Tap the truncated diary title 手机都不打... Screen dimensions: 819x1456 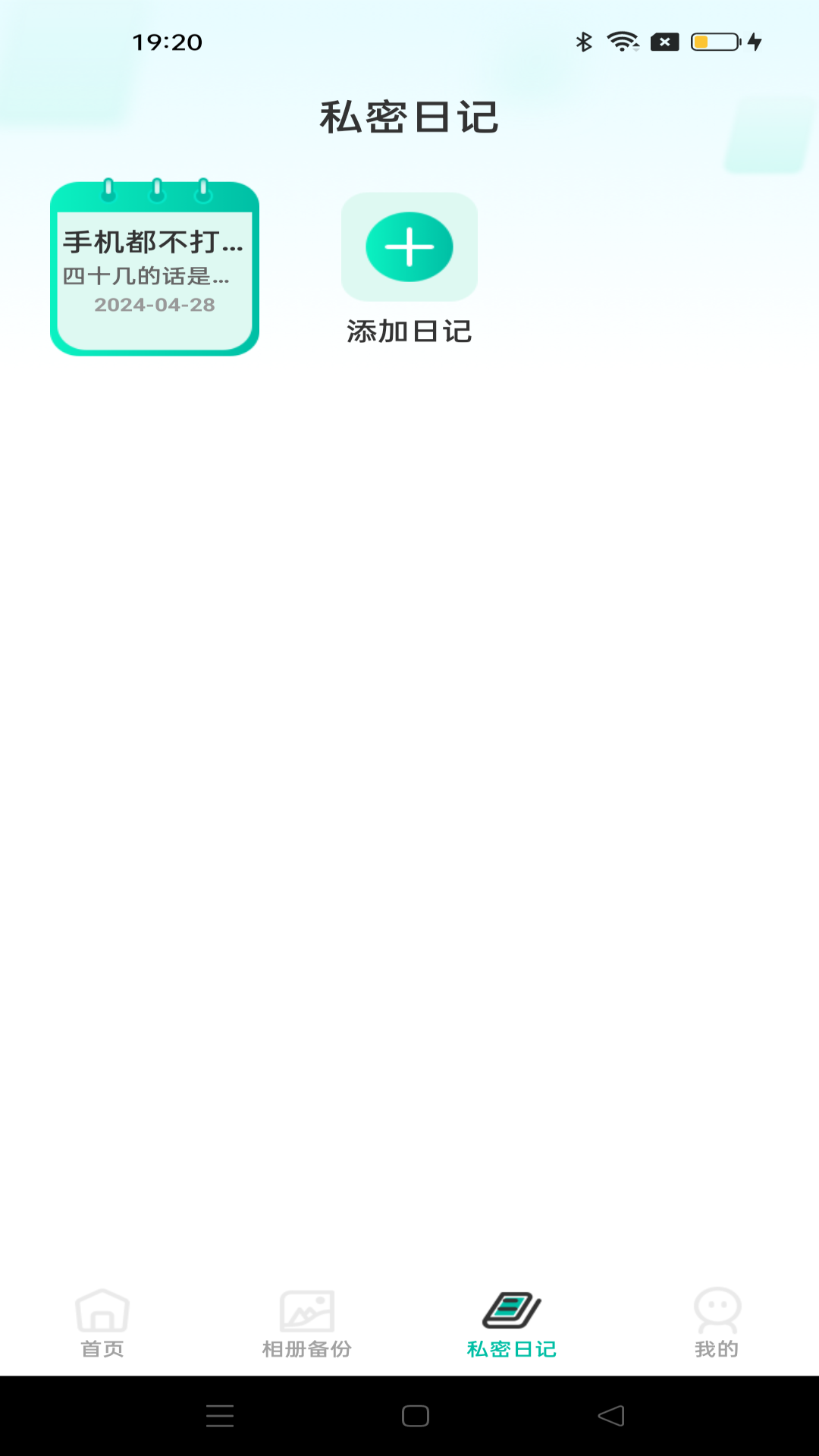tap(155, 243)
